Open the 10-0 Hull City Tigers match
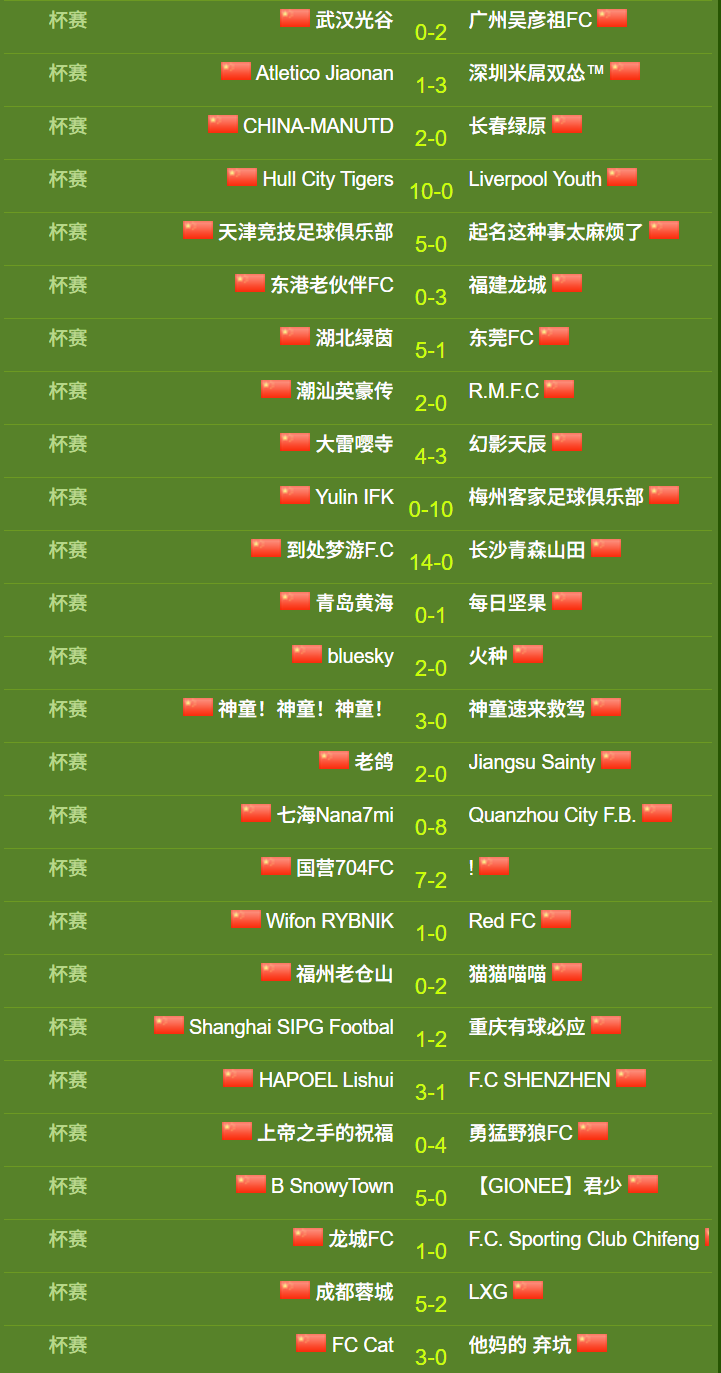721x1373 pixels. tap(431, 191)
